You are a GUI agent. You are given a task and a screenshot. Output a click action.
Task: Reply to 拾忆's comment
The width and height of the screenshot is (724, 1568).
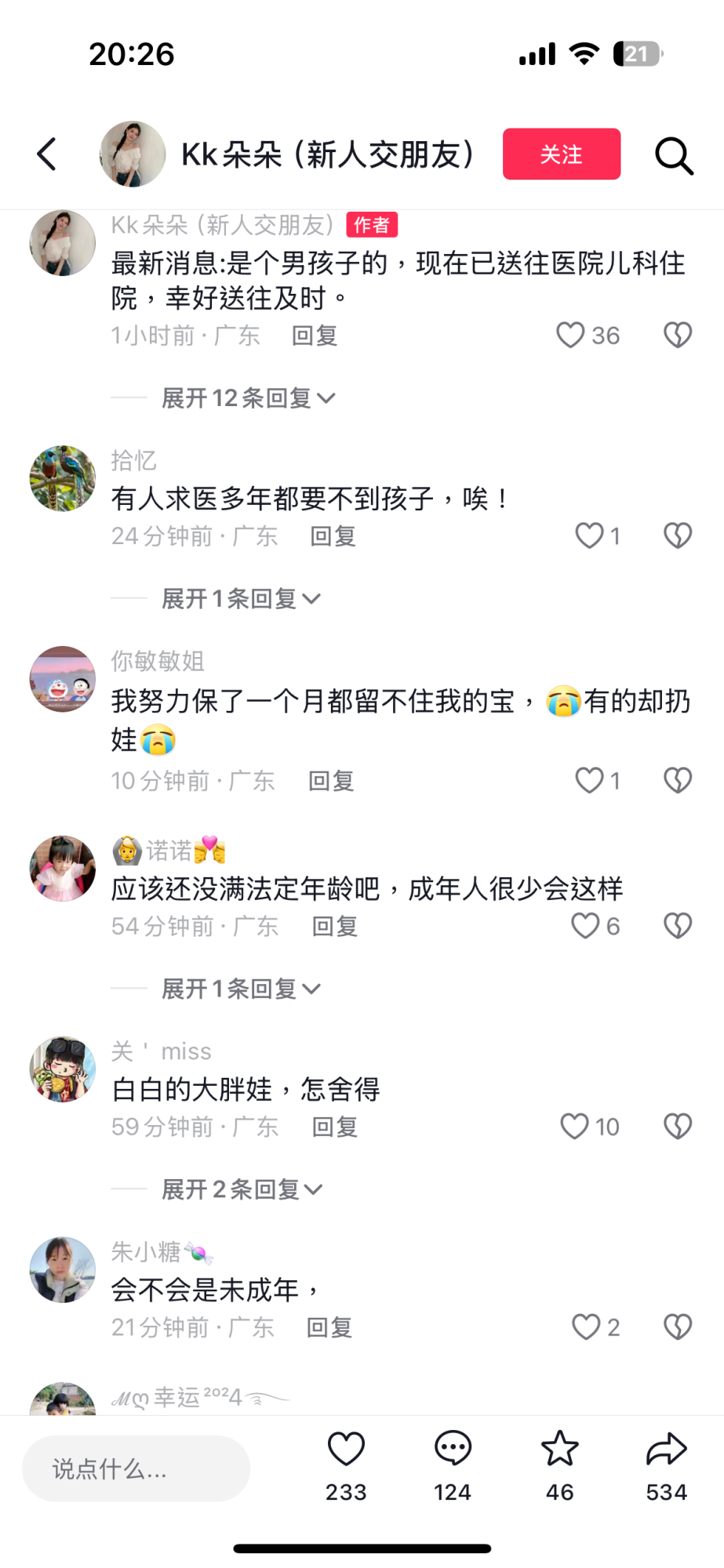(x=333, y=536)
